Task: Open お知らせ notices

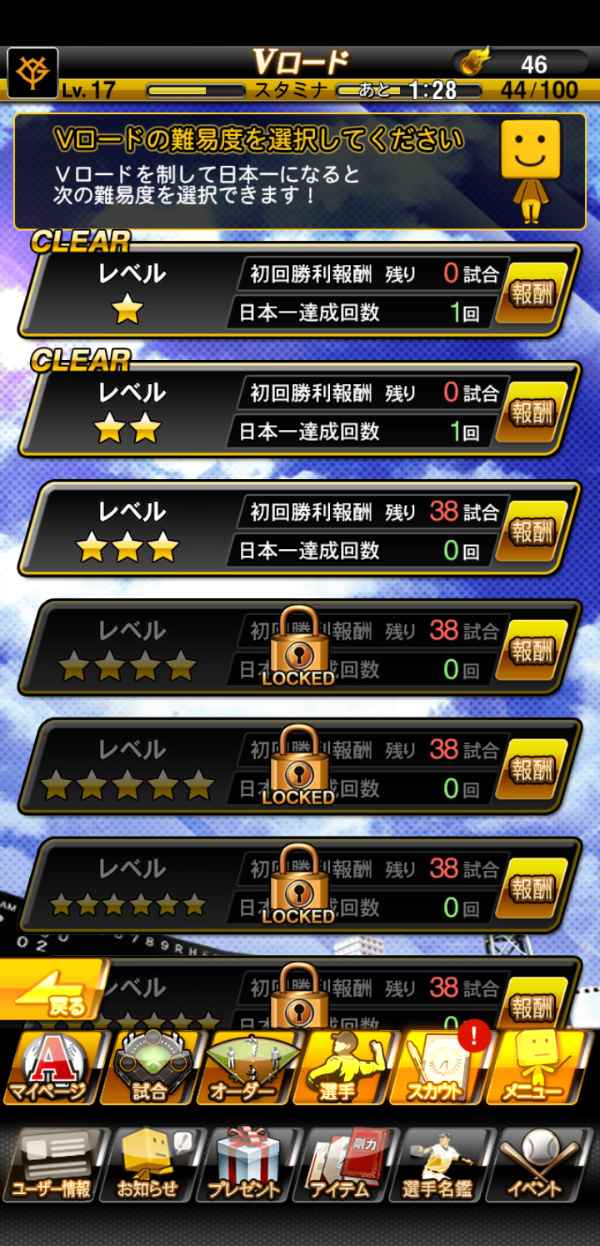Action: click(x=150, y=1165)
